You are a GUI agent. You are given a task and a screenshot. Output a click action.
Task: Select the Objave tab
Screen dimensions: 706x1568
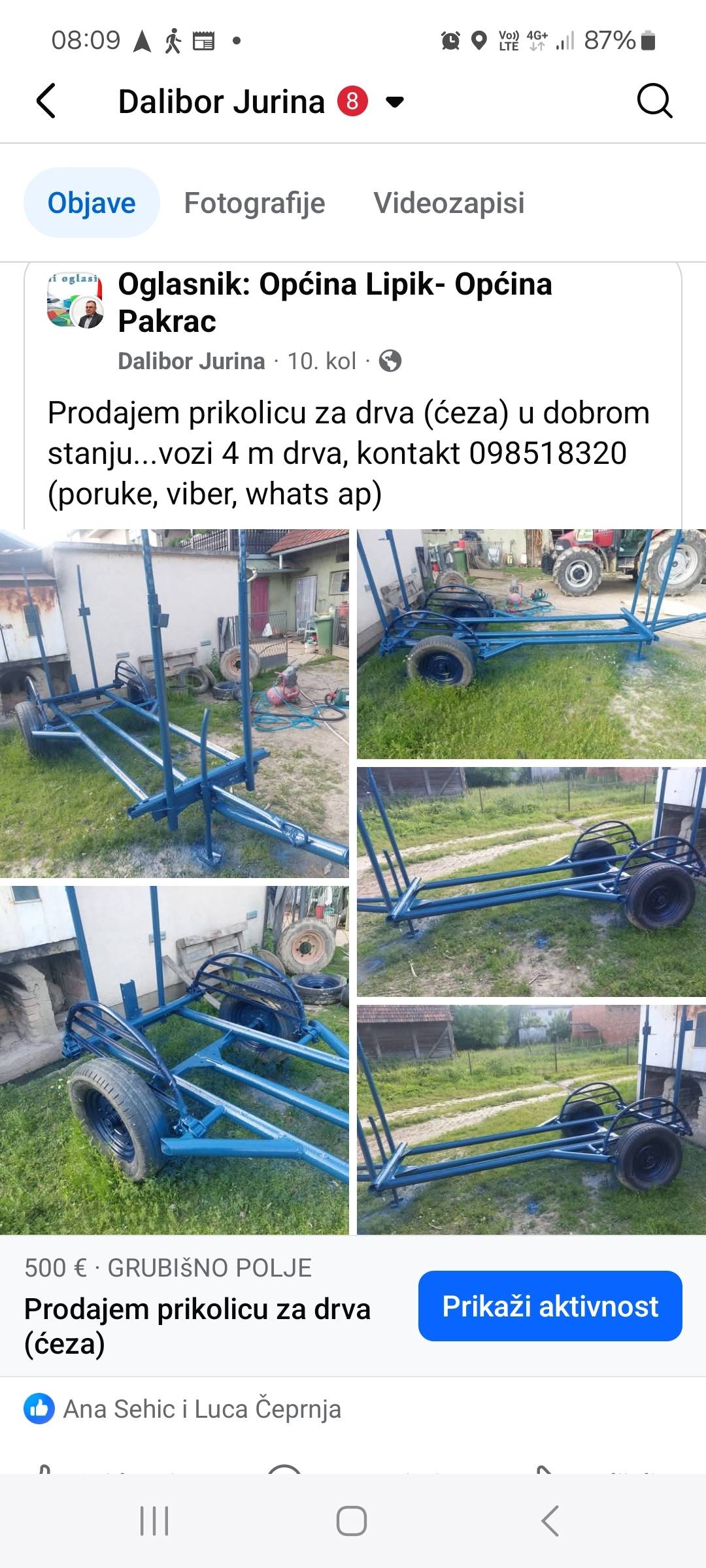click(x=92, y=203)
